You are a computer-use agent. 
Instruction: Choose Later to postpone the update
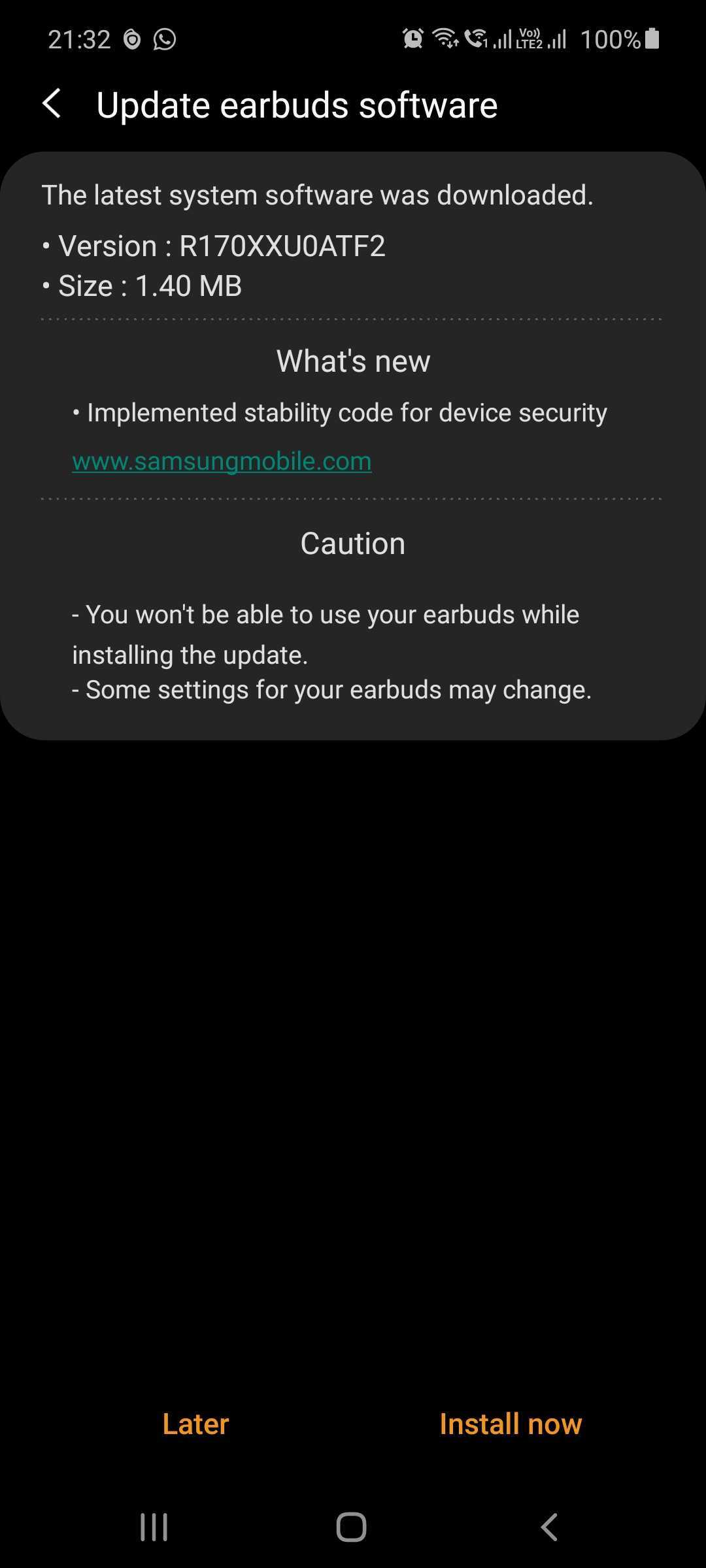point(195,1424)
